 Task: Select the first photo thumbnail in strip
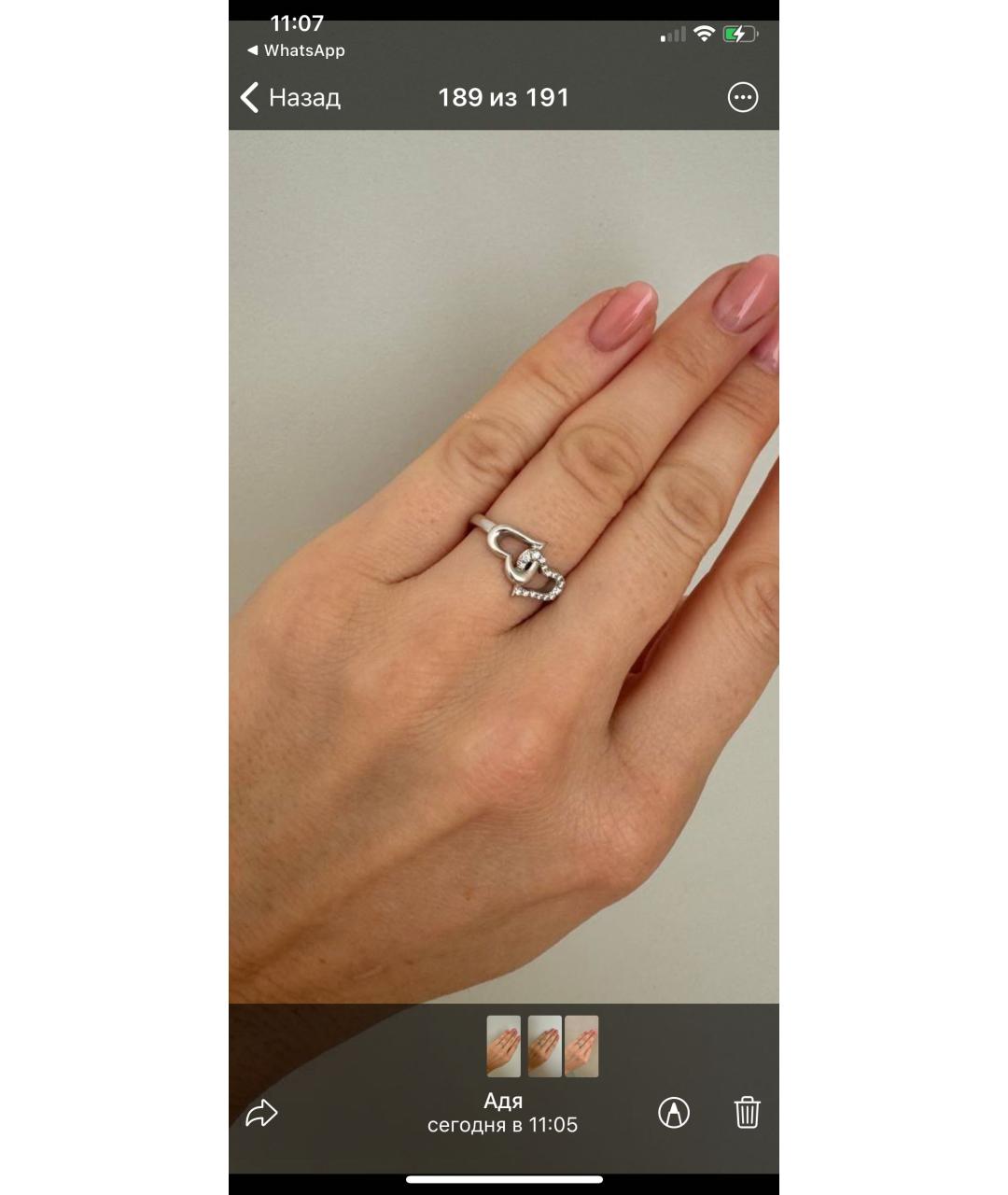coord(504,1047)
